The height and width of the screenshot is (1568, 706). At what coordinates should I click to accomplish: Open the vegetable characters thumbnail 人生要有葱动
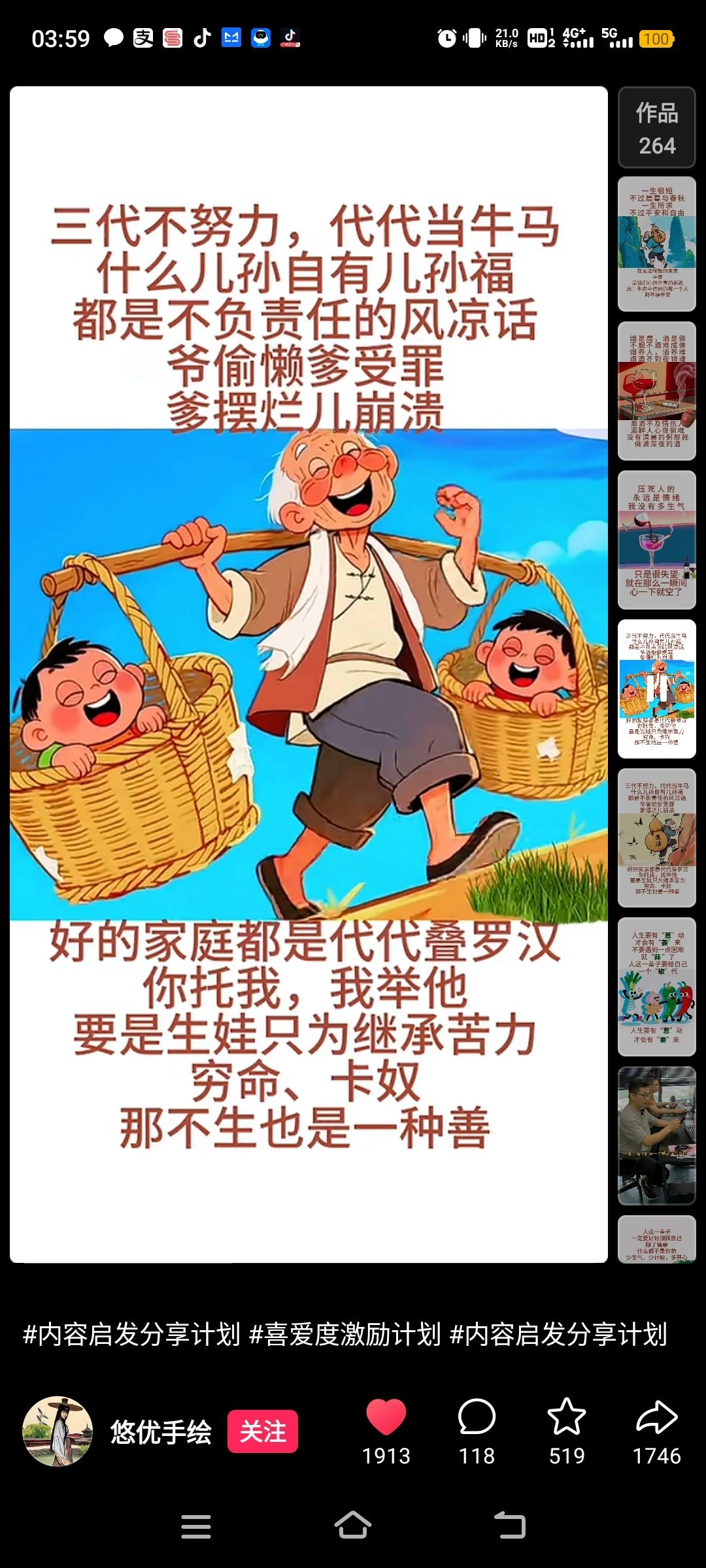click(x=656, y=987)
